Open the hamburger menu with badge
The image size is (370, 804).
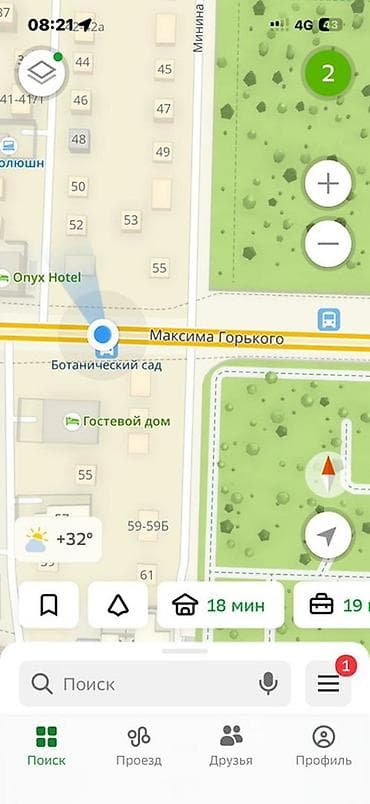328,684
